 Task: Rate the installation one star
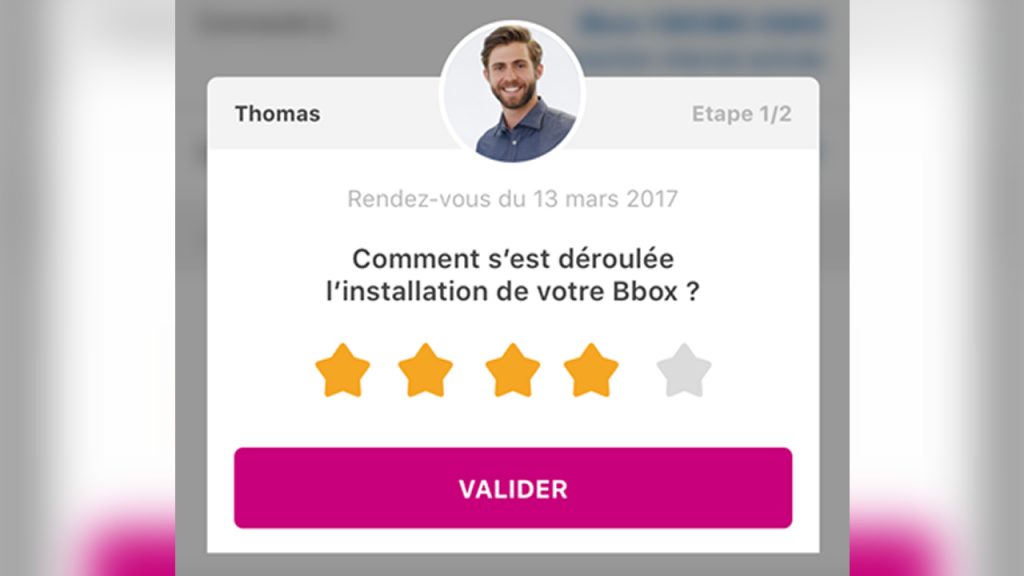click(x=343, y=371)
